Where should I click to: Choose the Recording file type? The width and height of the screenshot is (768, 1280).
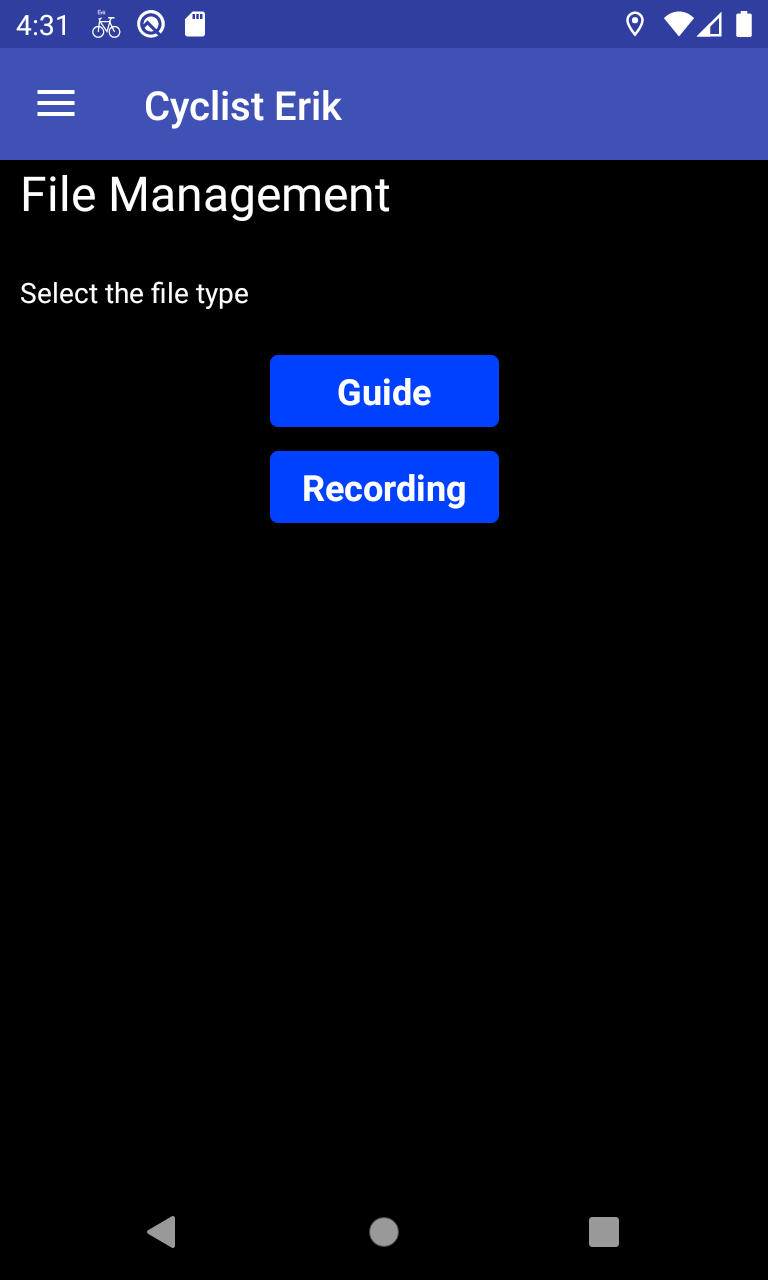click(384, 487)
